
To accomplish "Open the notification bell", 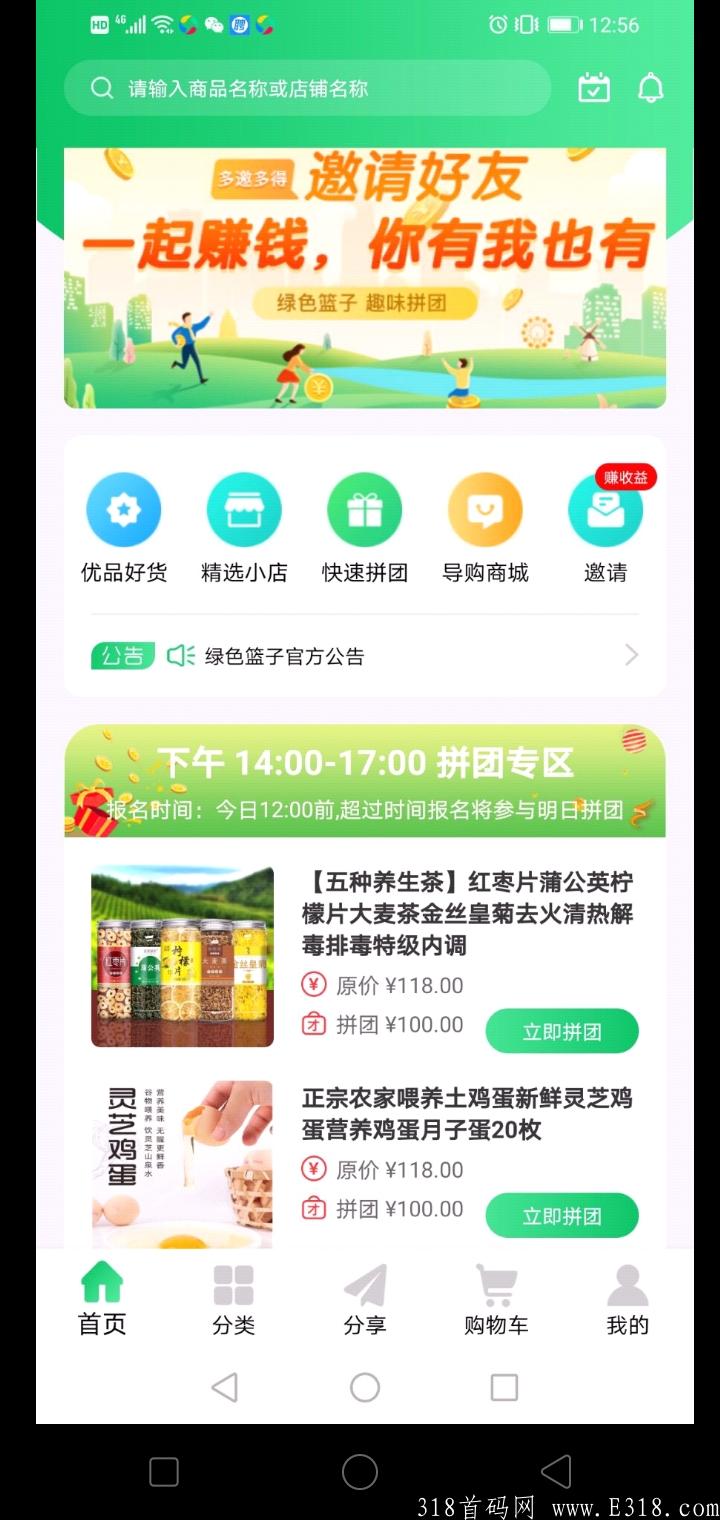I will [650, 88].
